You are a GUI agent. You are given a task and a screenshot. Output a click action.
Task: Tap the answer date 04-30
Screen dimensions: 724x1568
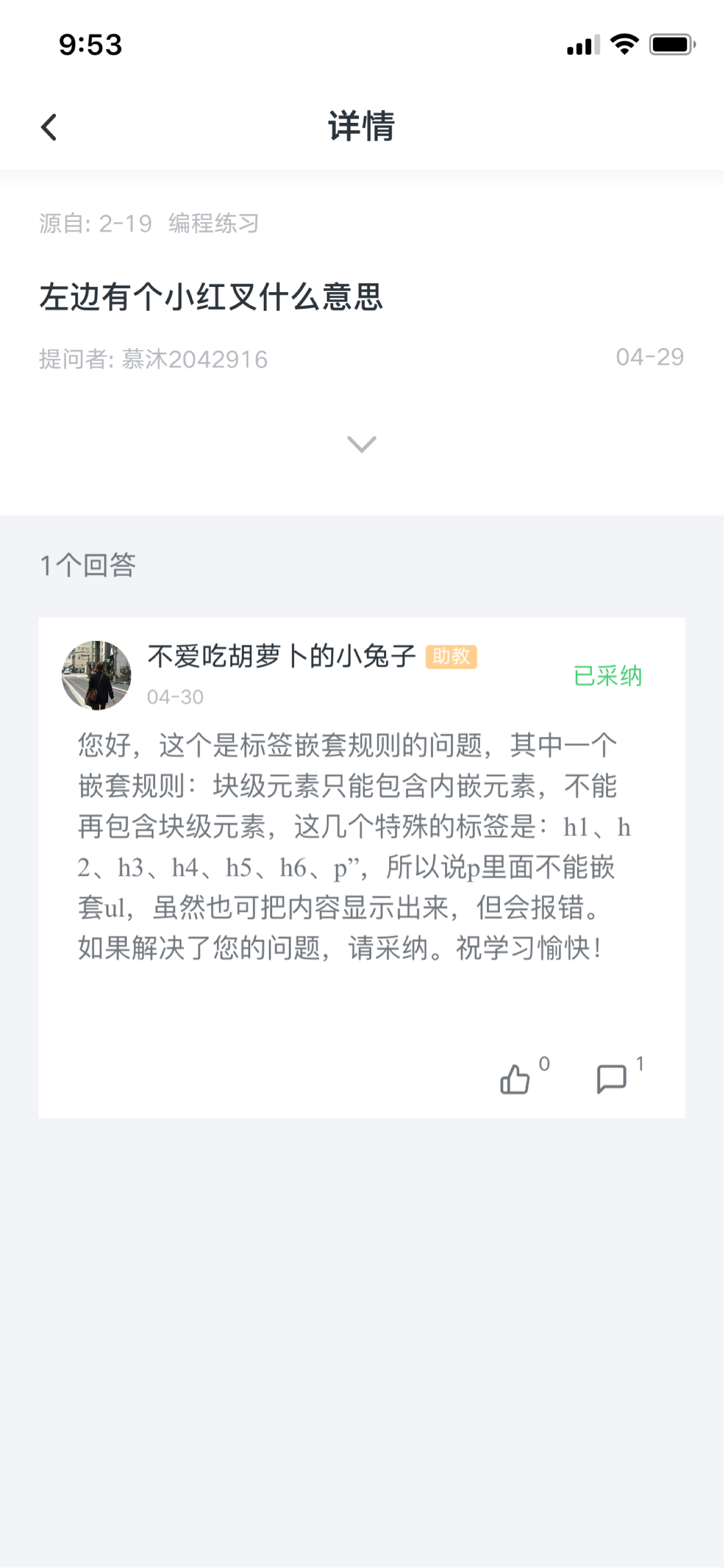[x=175, y=698]
